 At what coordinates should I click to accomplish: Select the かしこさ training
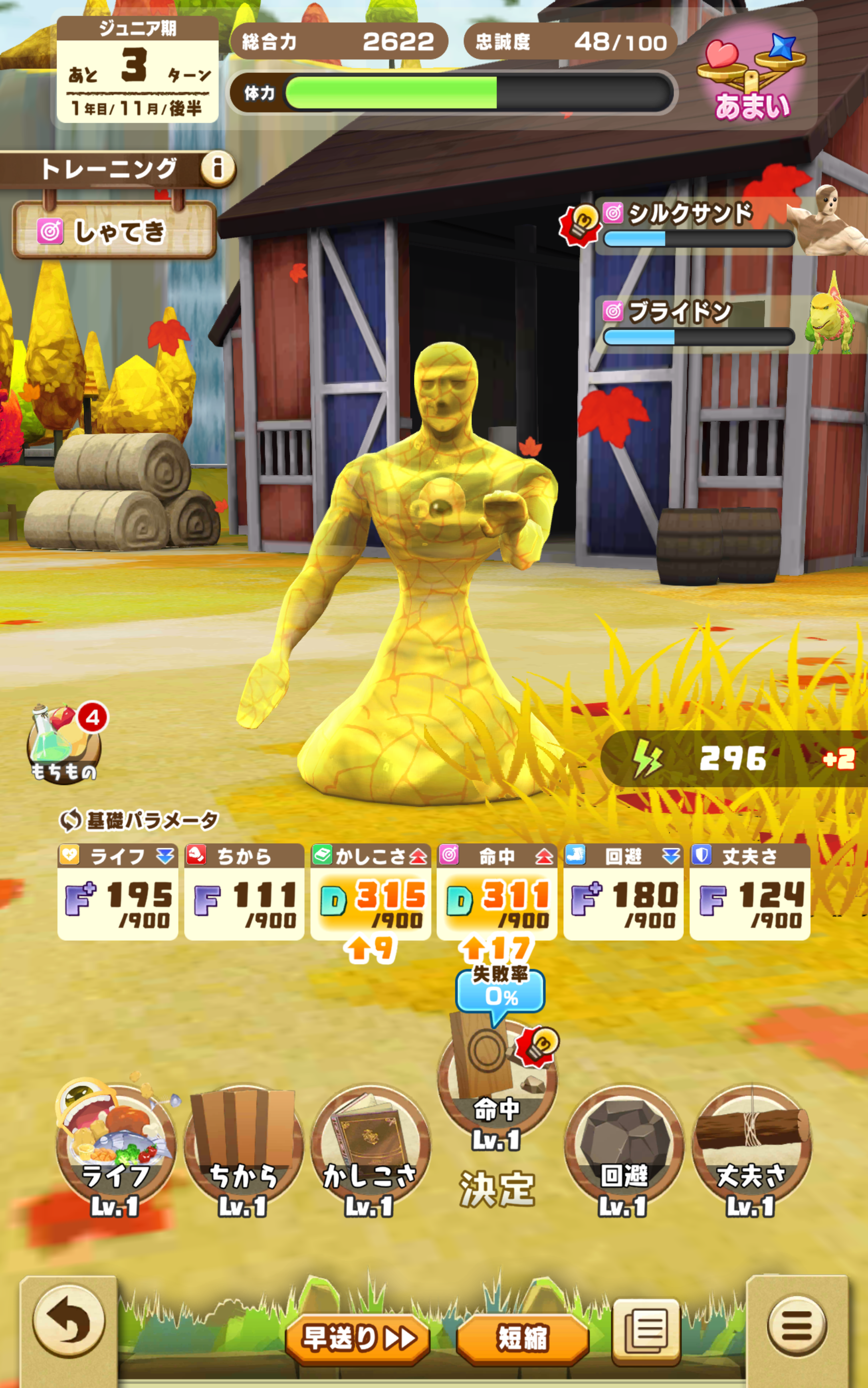(x=370, y=1146)
